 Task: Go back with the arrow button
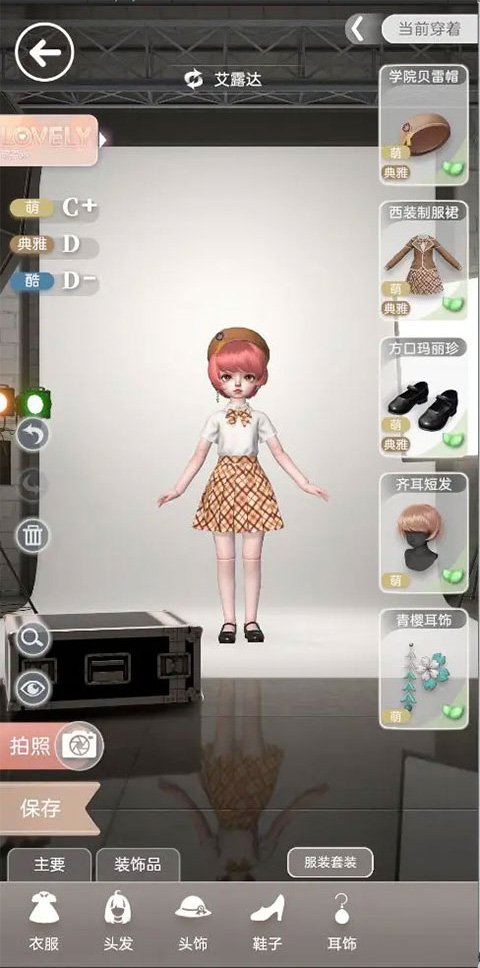(x=44, y=52)
